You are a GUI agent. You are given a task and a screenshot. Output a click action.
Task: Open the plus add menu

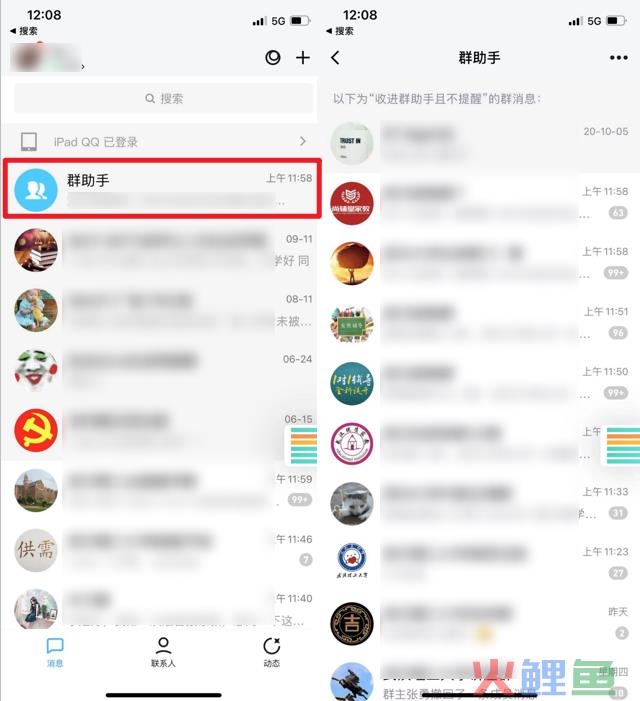pos(303,58)
